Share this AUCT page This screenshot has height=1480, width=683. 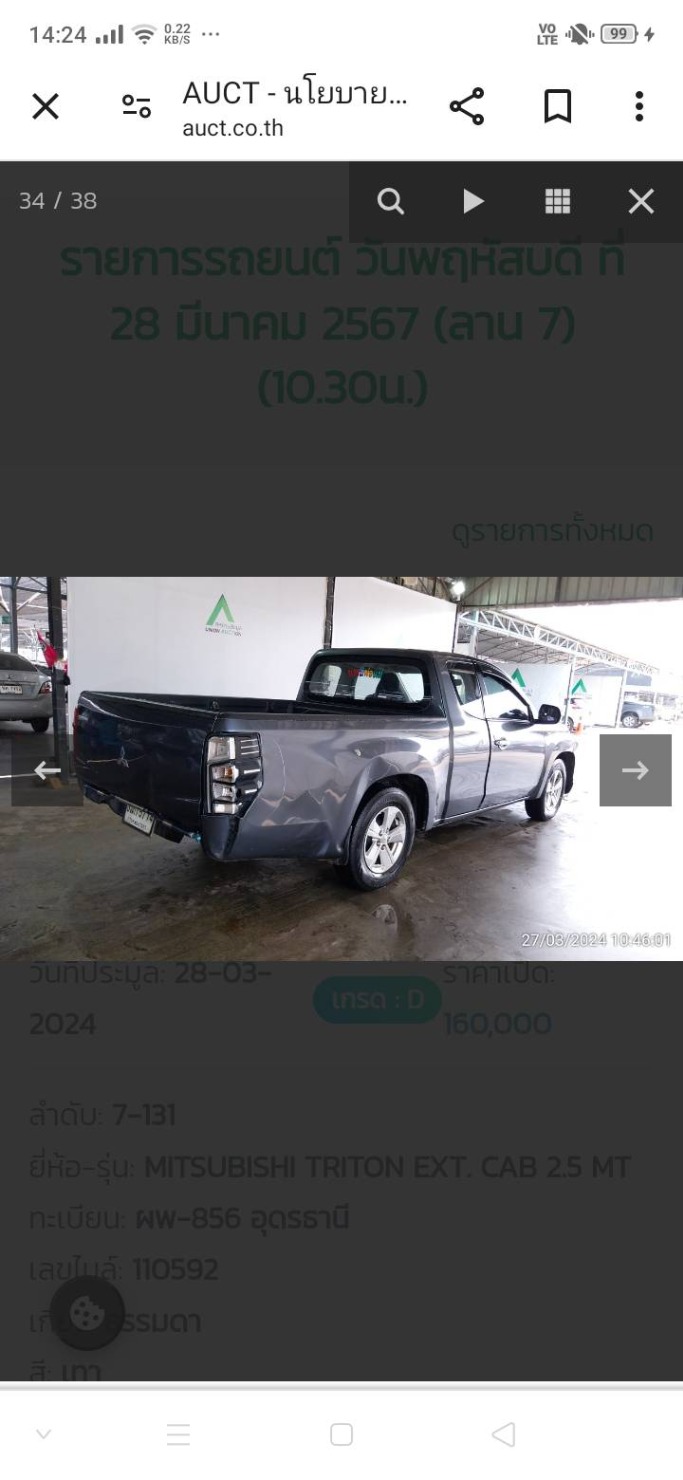[466, 107]
